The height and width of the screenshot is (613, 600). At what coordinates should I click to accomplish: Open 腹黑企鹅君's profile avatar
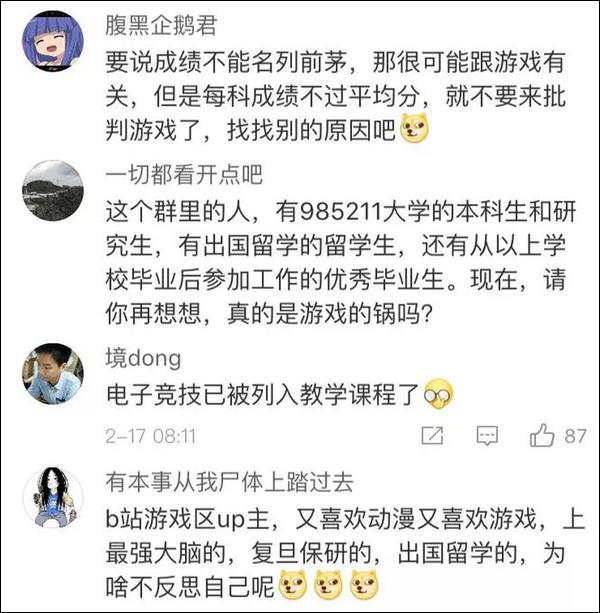(52, 41)
